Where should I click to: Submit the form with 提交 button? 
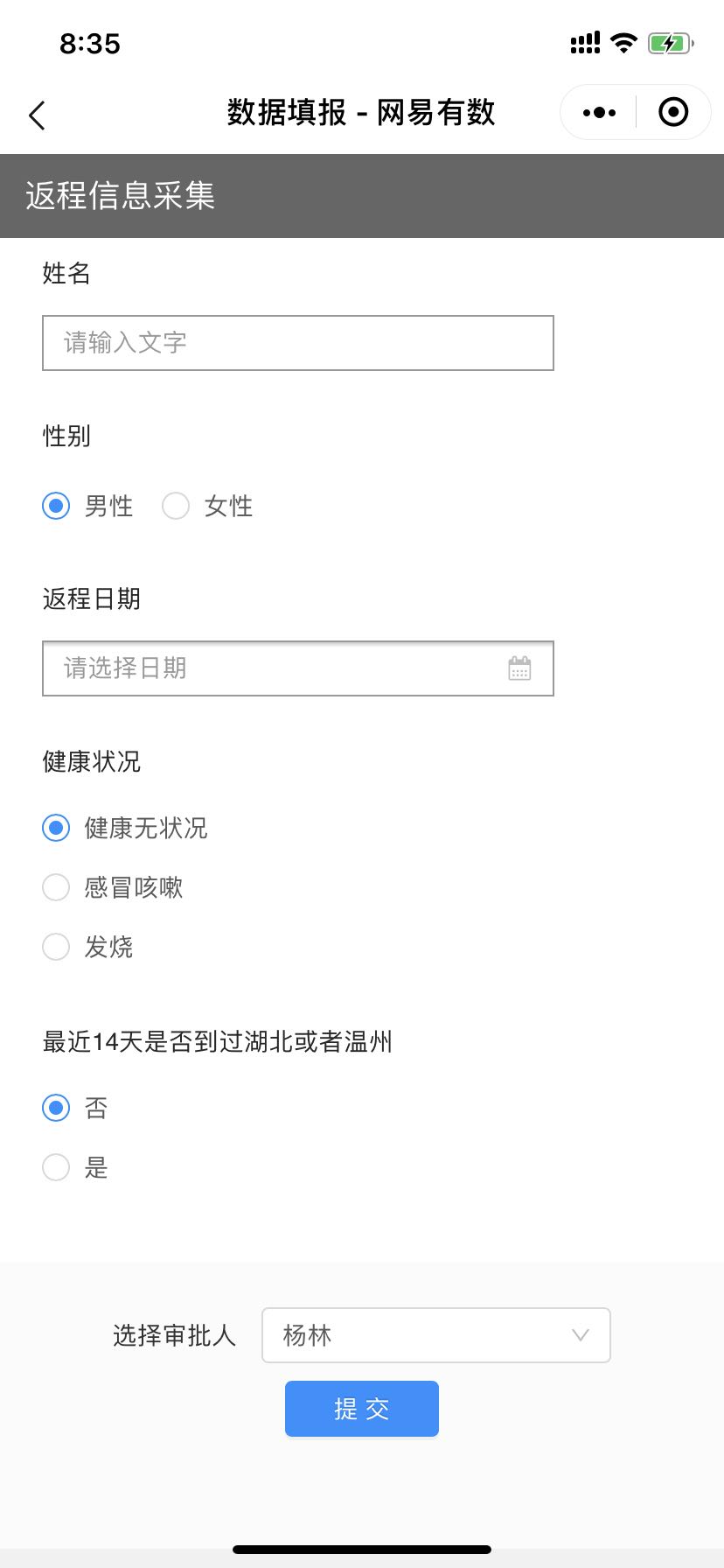click(362, 1409)
